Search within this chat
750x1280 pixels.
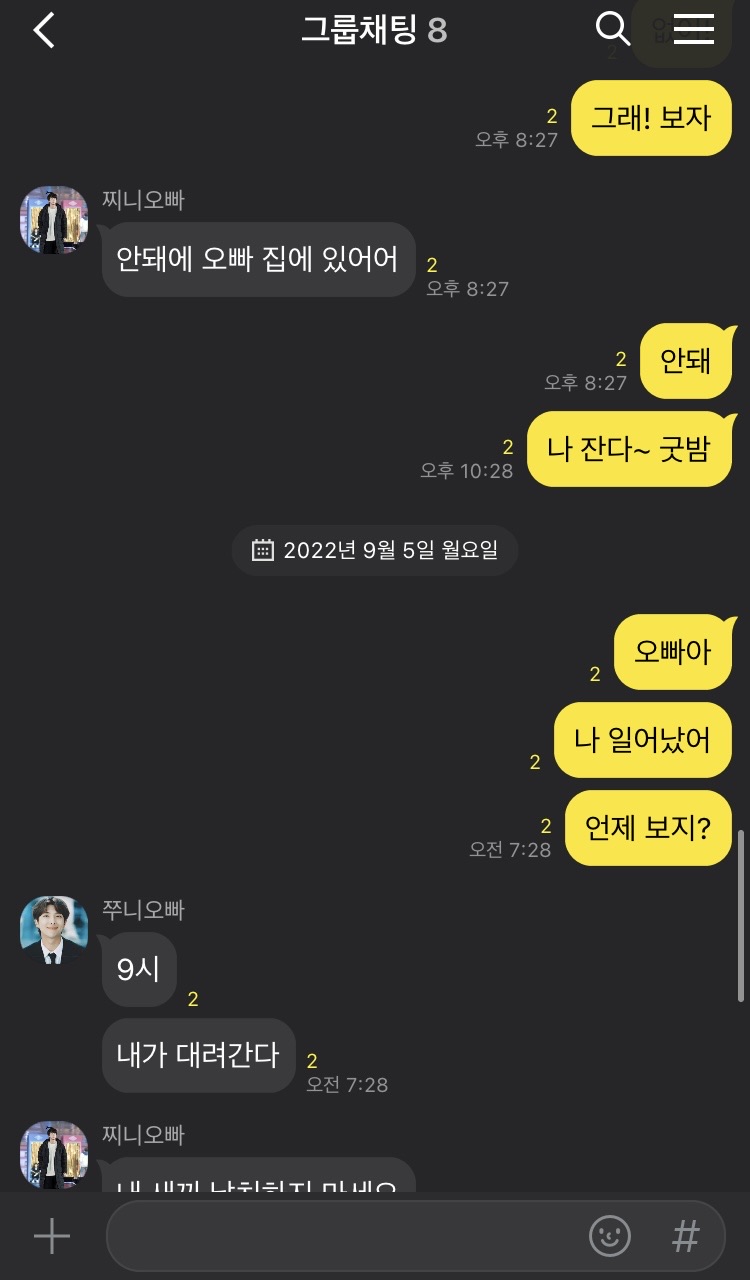(612, 29)
